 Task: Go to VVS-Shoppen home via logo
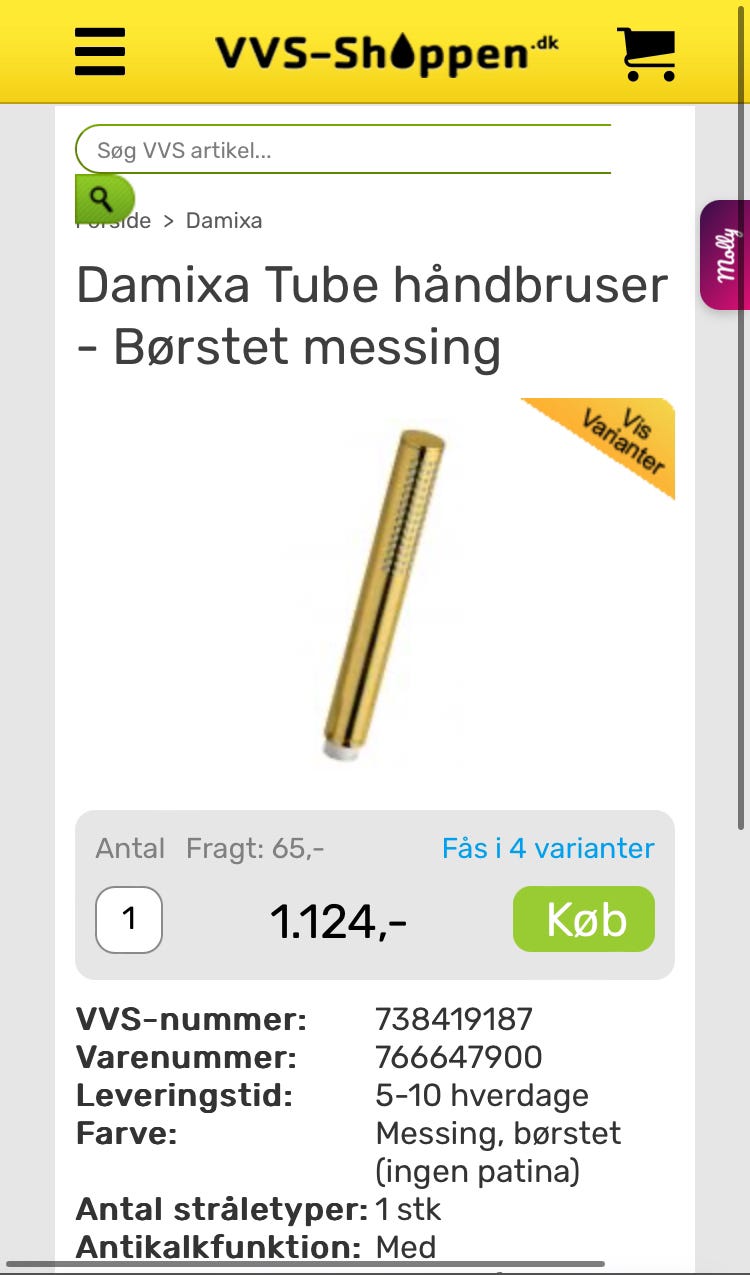(387, 53)
